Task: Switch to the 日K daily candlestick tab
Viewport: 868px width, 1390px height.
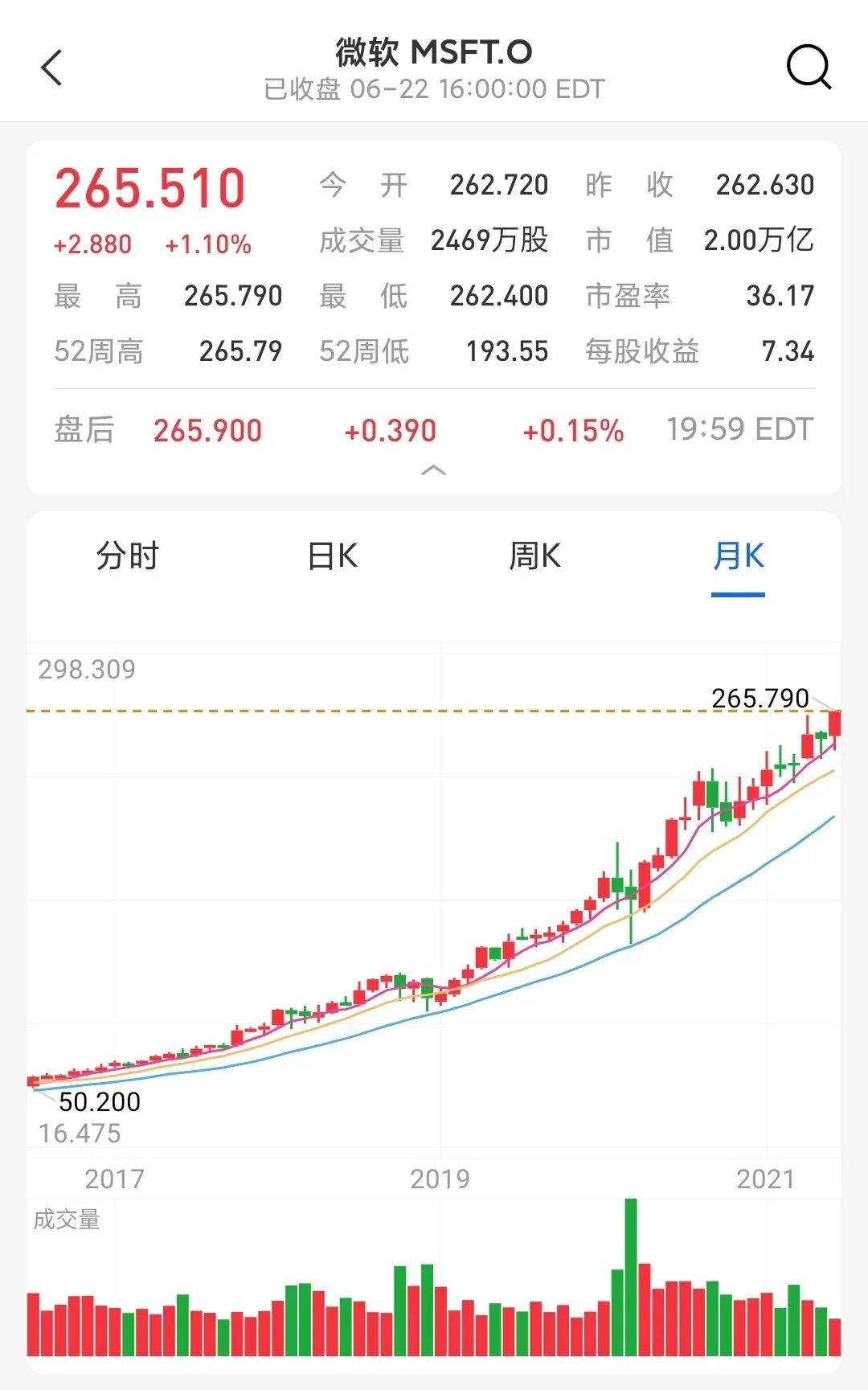Action: [332, 556]
